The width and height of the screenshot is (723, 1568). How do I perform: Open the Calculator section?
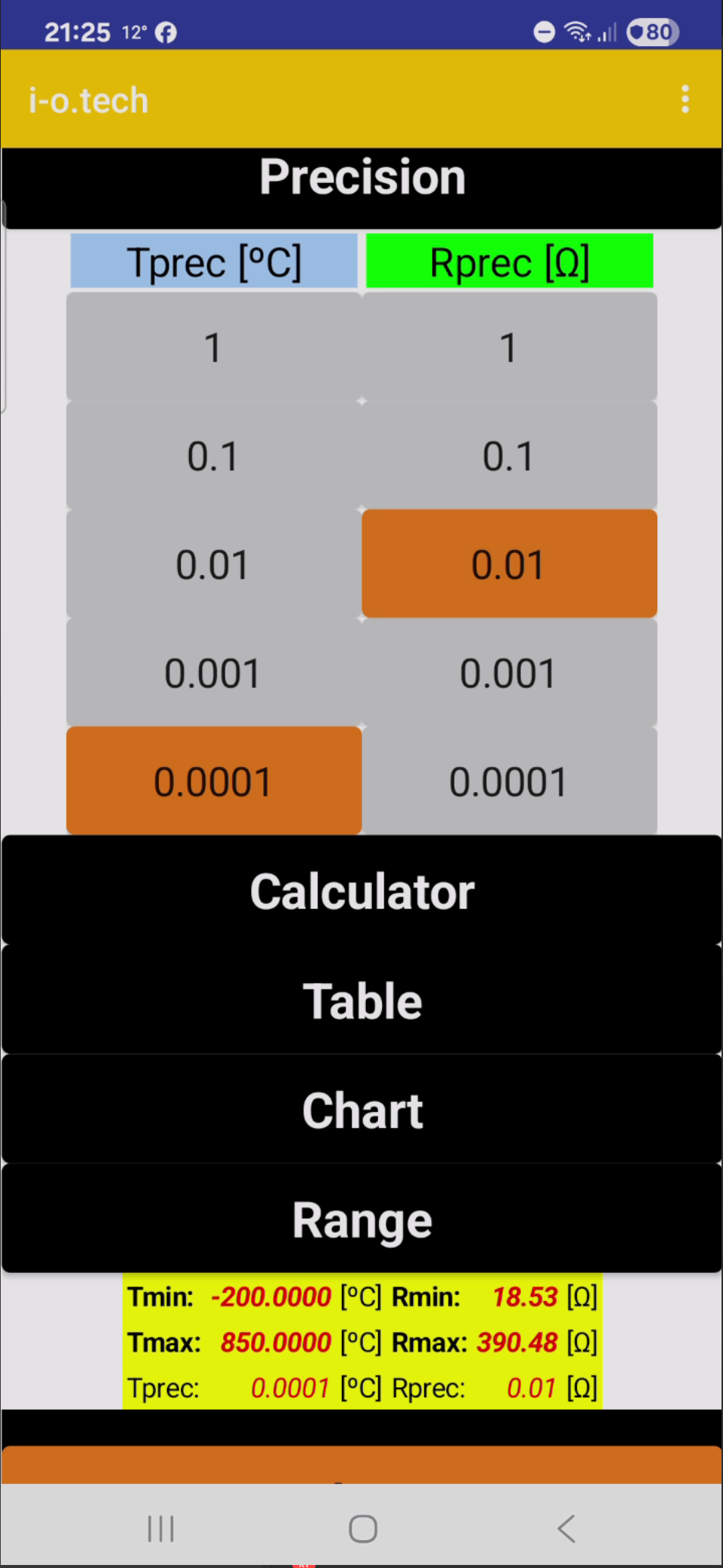pyautogui.click(x=361, y=891)
